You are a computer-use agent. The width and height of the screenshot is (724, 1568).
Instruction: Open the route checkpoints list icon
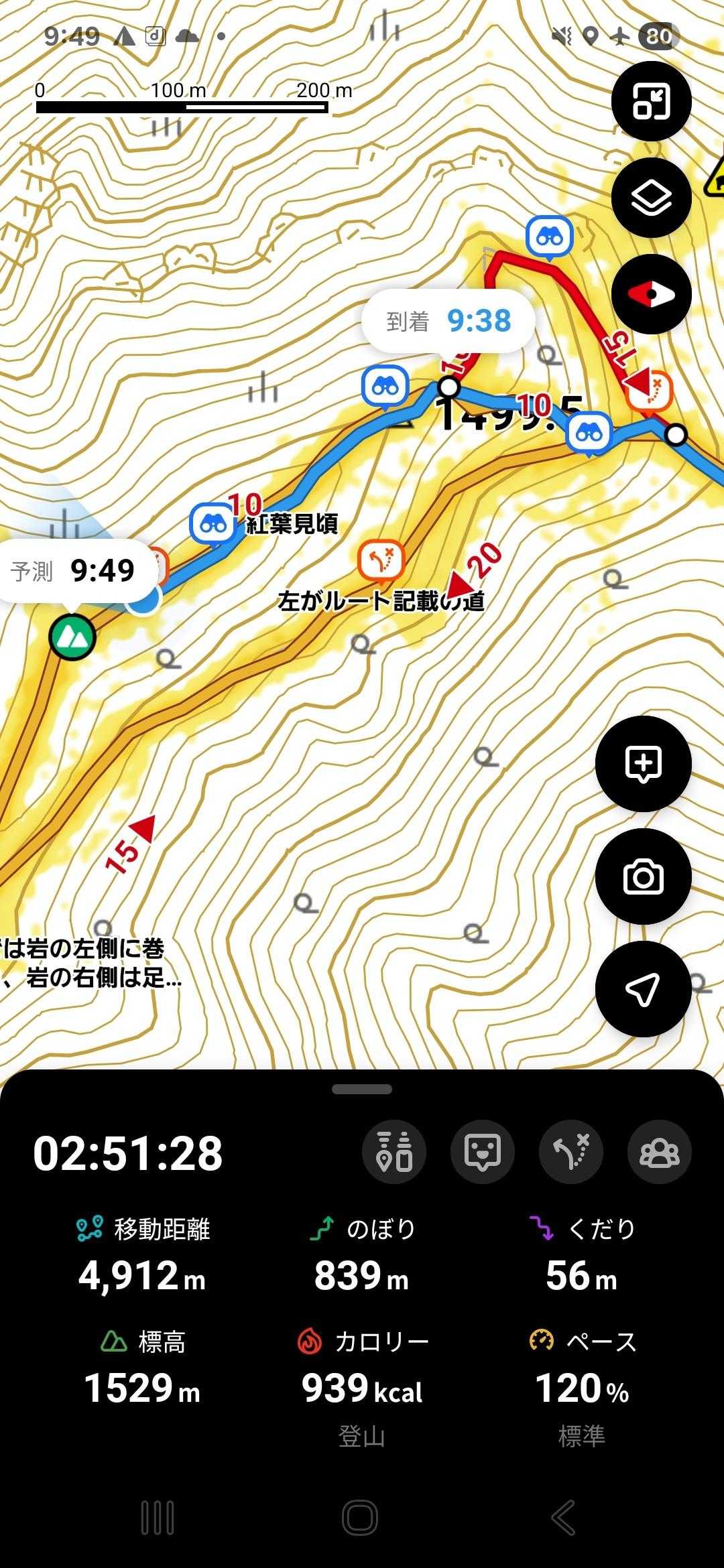click(x=394, y=1152)
